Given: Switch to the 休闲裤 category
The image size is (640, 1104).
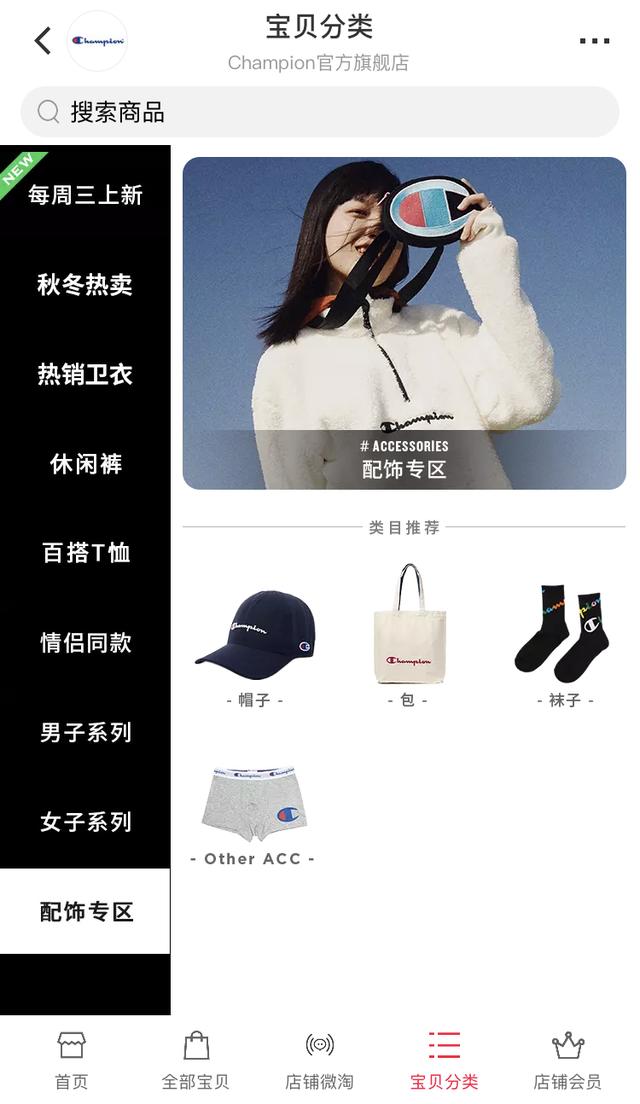Looking at the screenshot, I should coord(85,464).
